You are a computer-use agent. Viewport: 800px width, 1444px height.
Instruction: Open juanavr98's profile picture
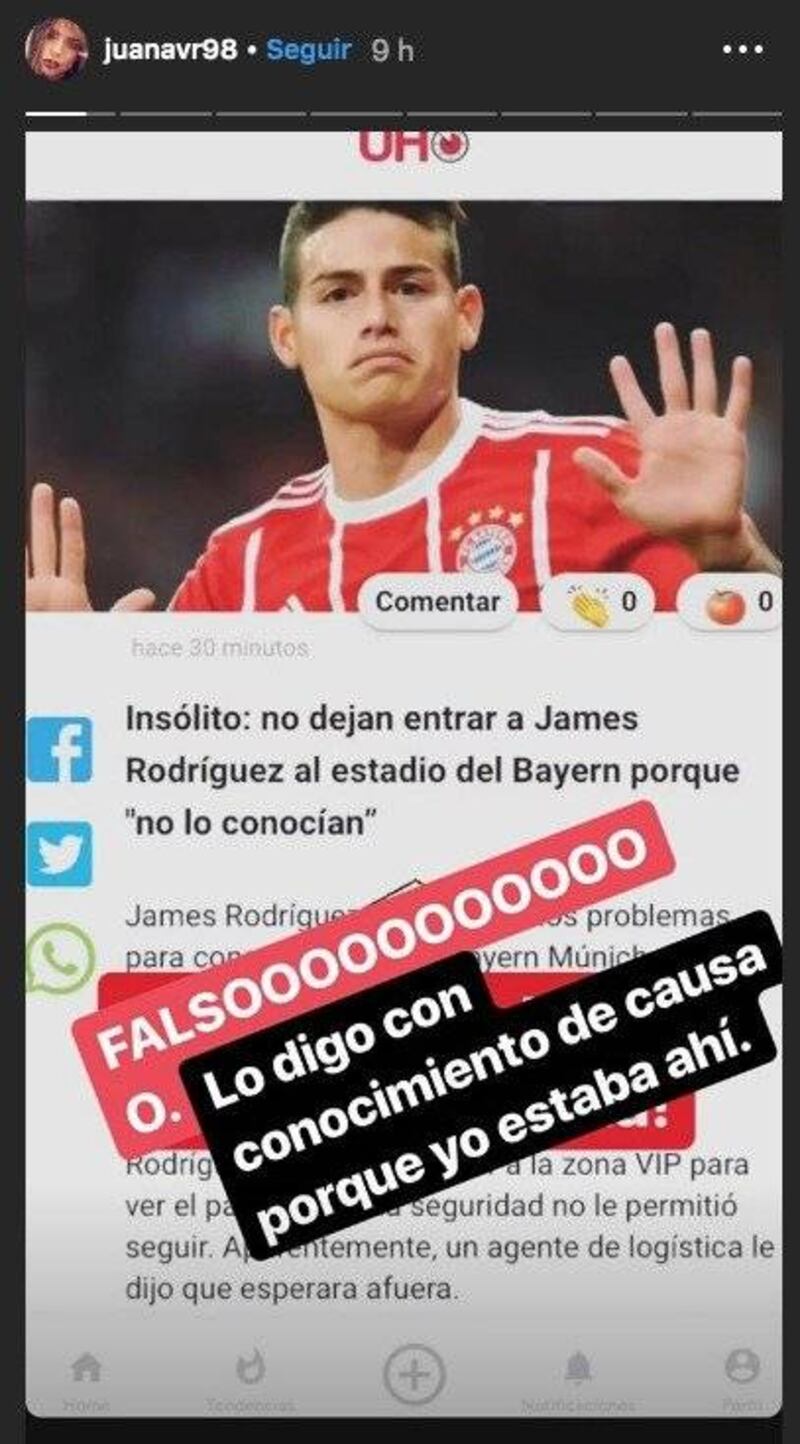tap(56, 50)
